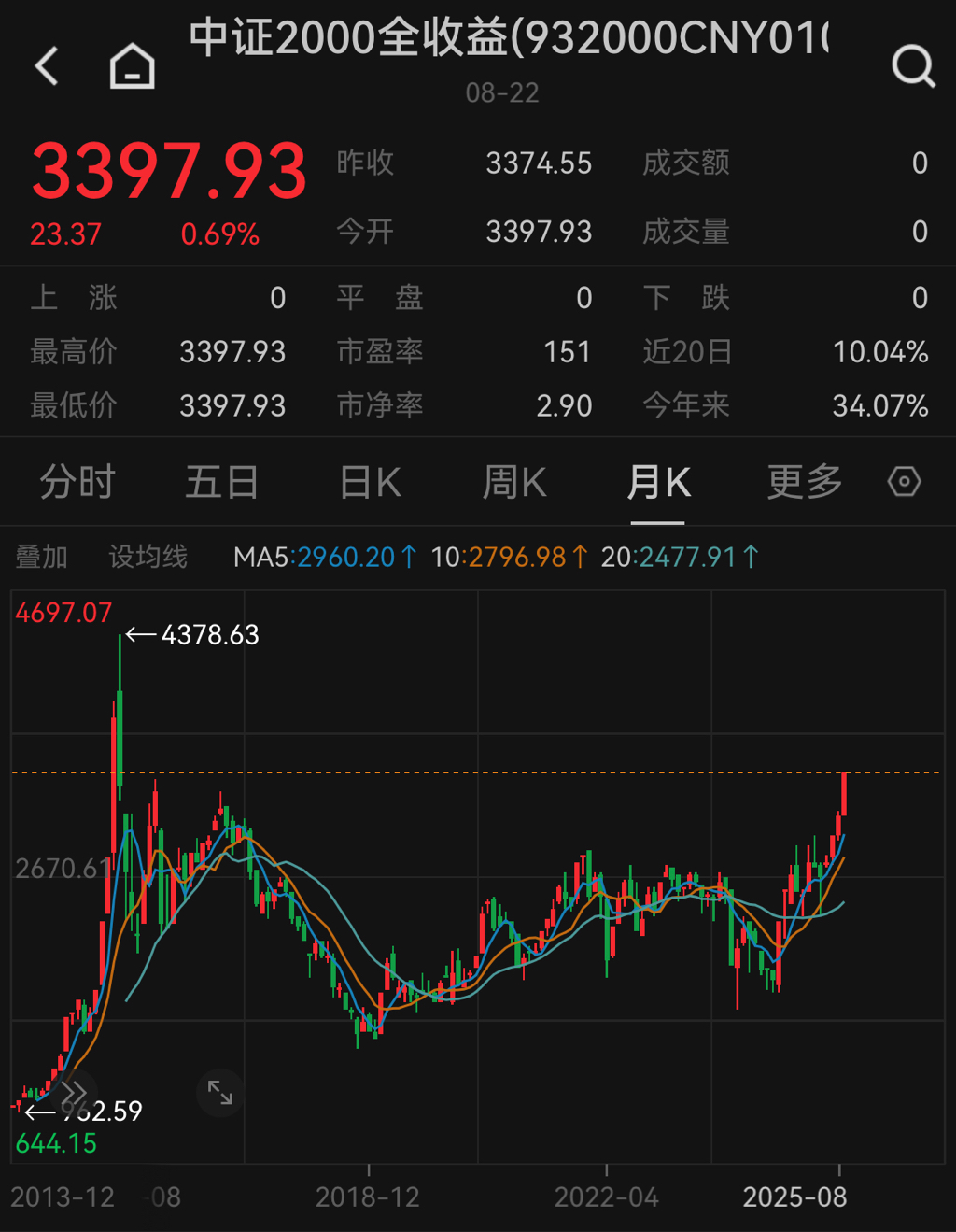Select the 月K chart tab
Image resolution: width=956 pixels, height=1232 pixels.
click(x=658, y=483)
